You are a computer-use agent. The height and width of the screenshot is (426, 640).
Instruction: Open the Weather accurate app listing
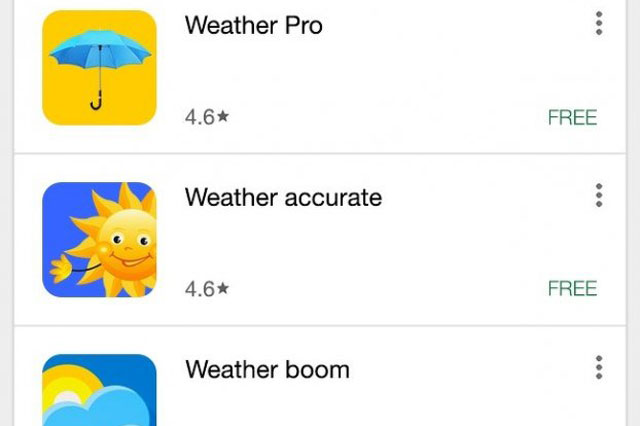pyautogui.click(x=283, y=197)
